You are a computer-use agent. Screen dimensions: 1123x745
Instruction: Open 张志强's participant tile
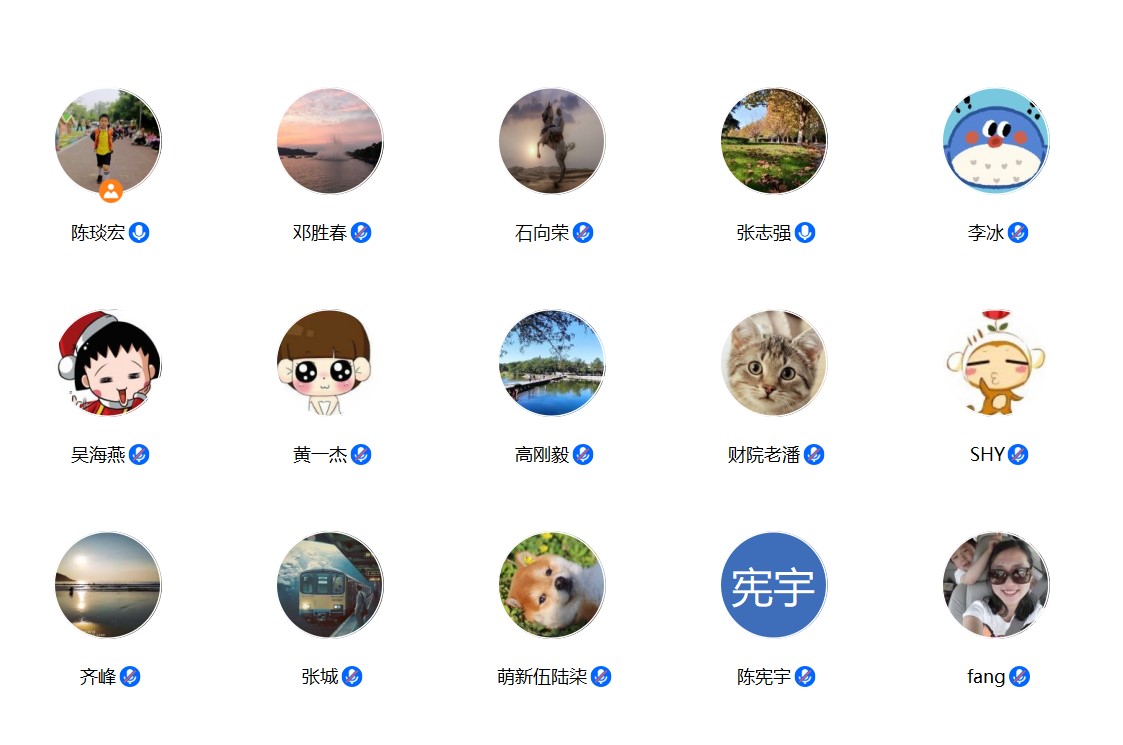[774, 141]
